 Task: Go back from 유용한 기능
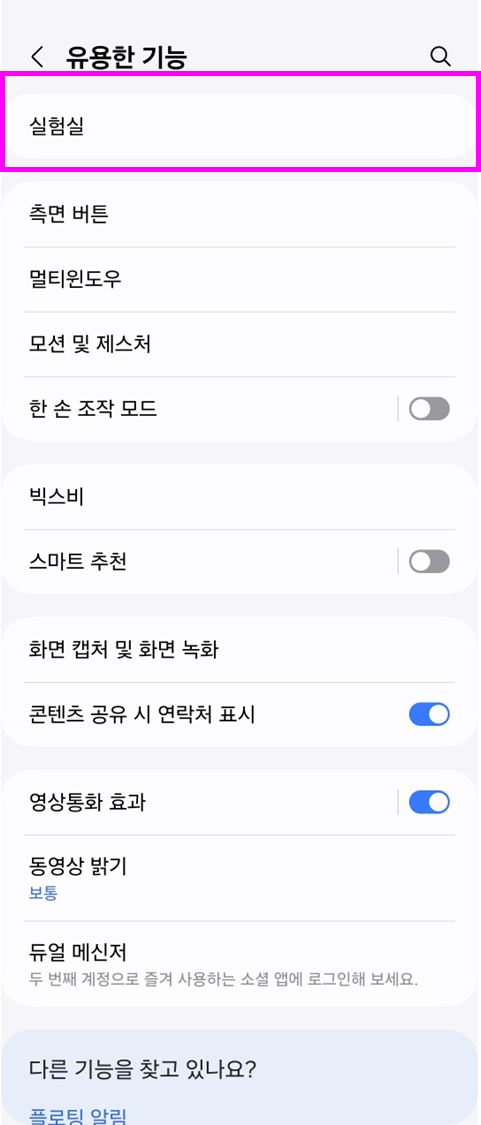click(x=37, y=57)
